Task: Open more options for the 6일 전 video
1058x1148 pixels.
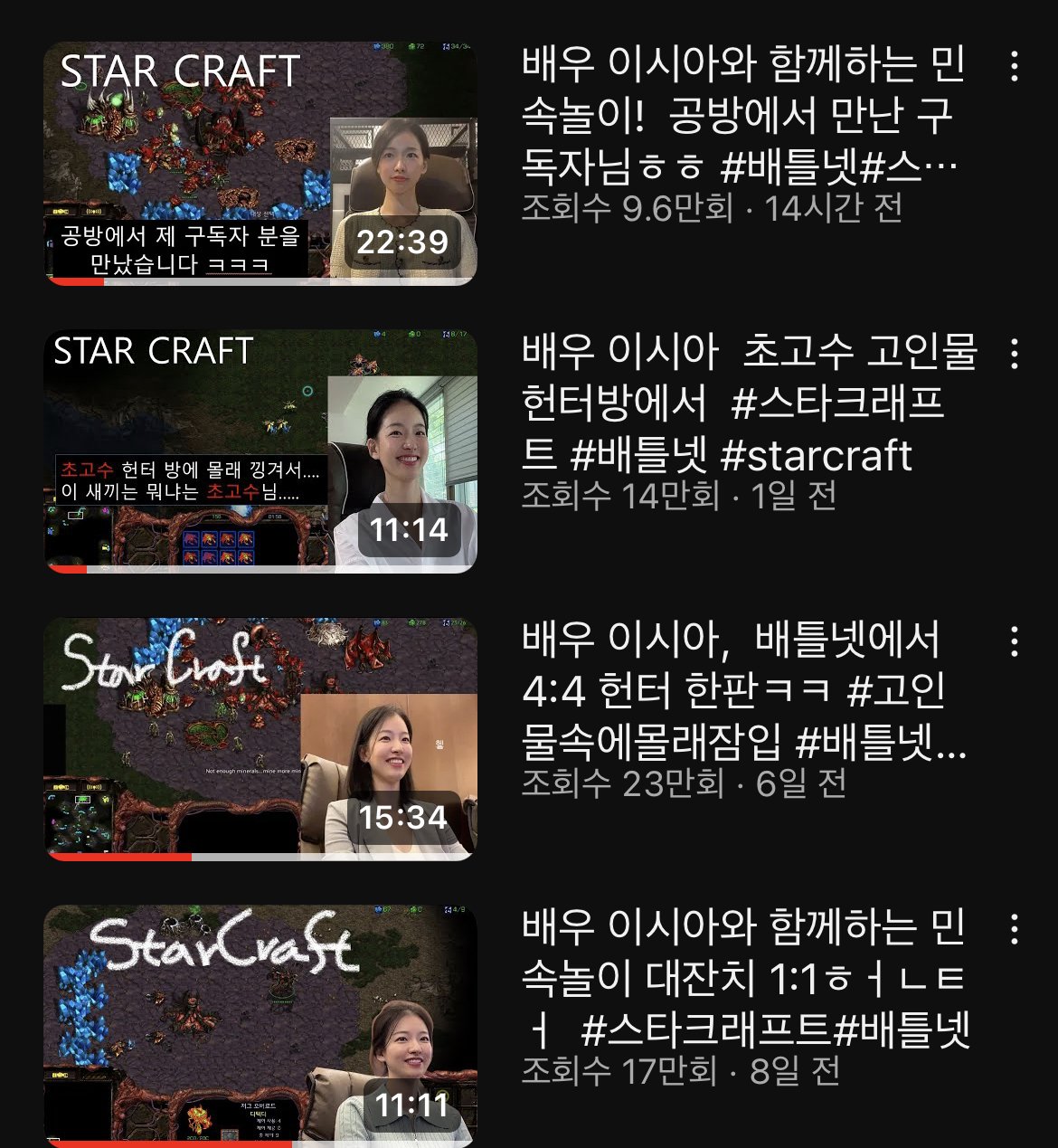Action: 1014,641
